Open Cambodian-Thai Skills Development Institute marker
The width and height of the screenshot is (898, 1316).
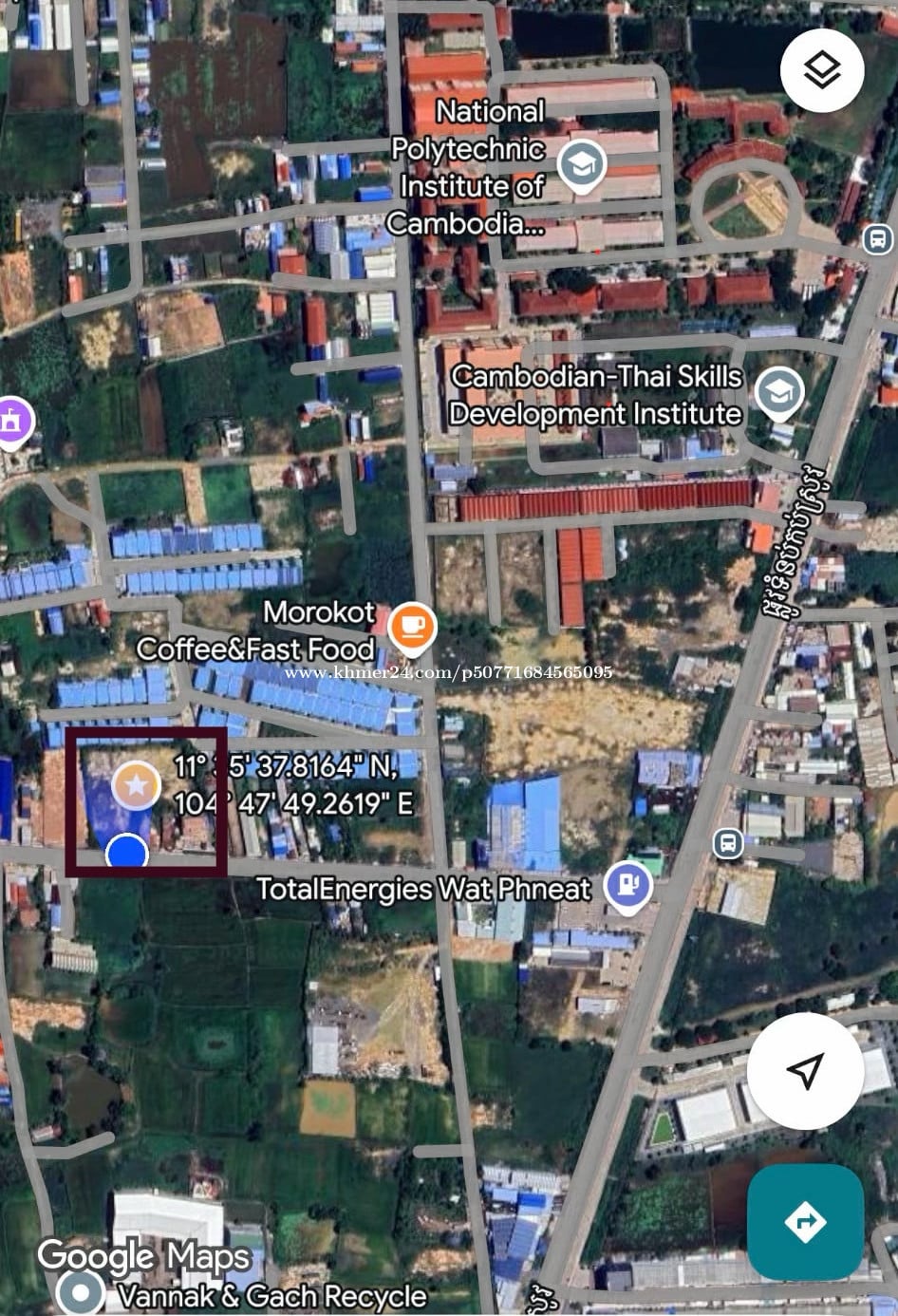tap(779, 391)
